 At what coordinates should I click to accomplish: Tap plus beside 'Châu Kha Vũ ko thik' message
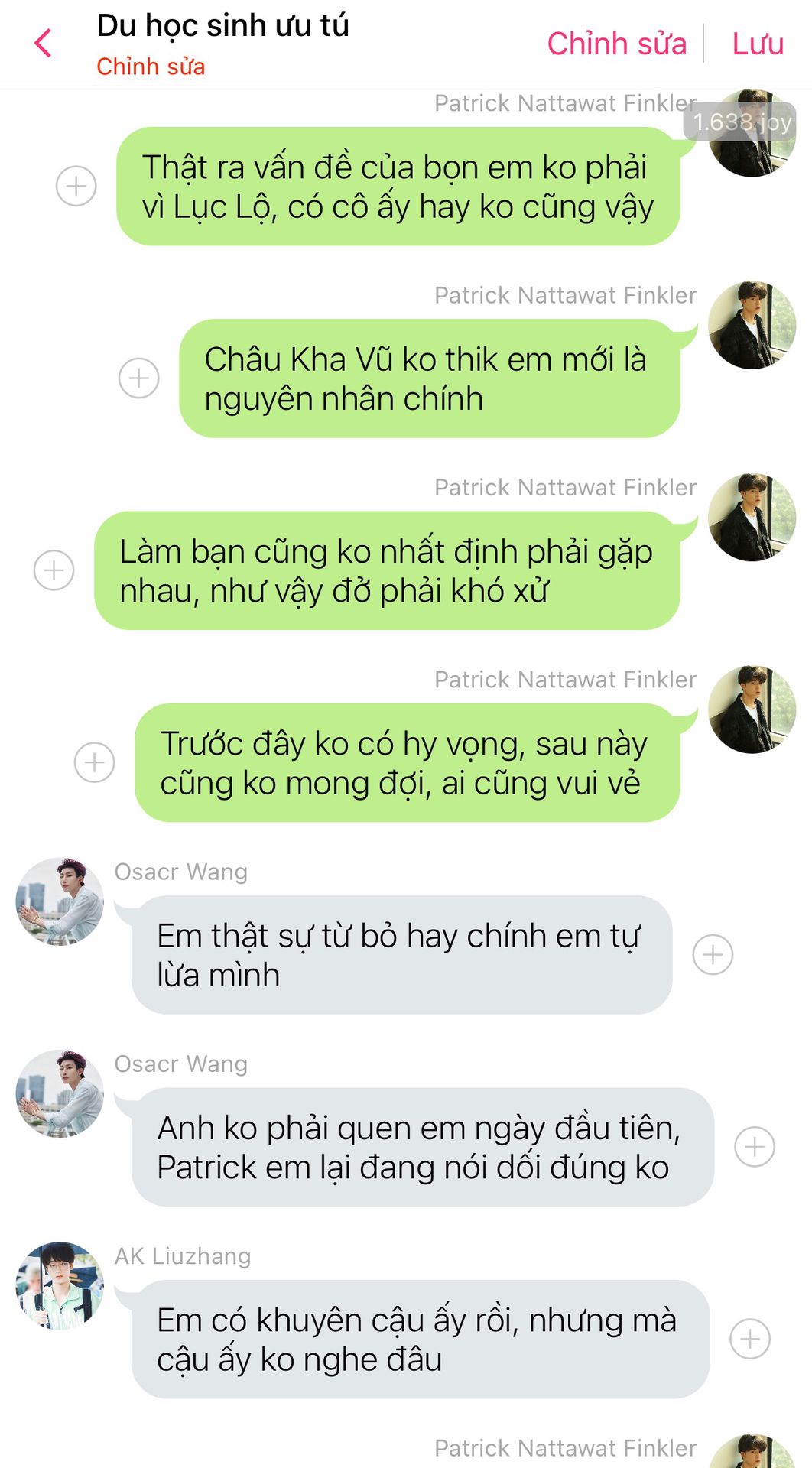click(x=139, y=378)
